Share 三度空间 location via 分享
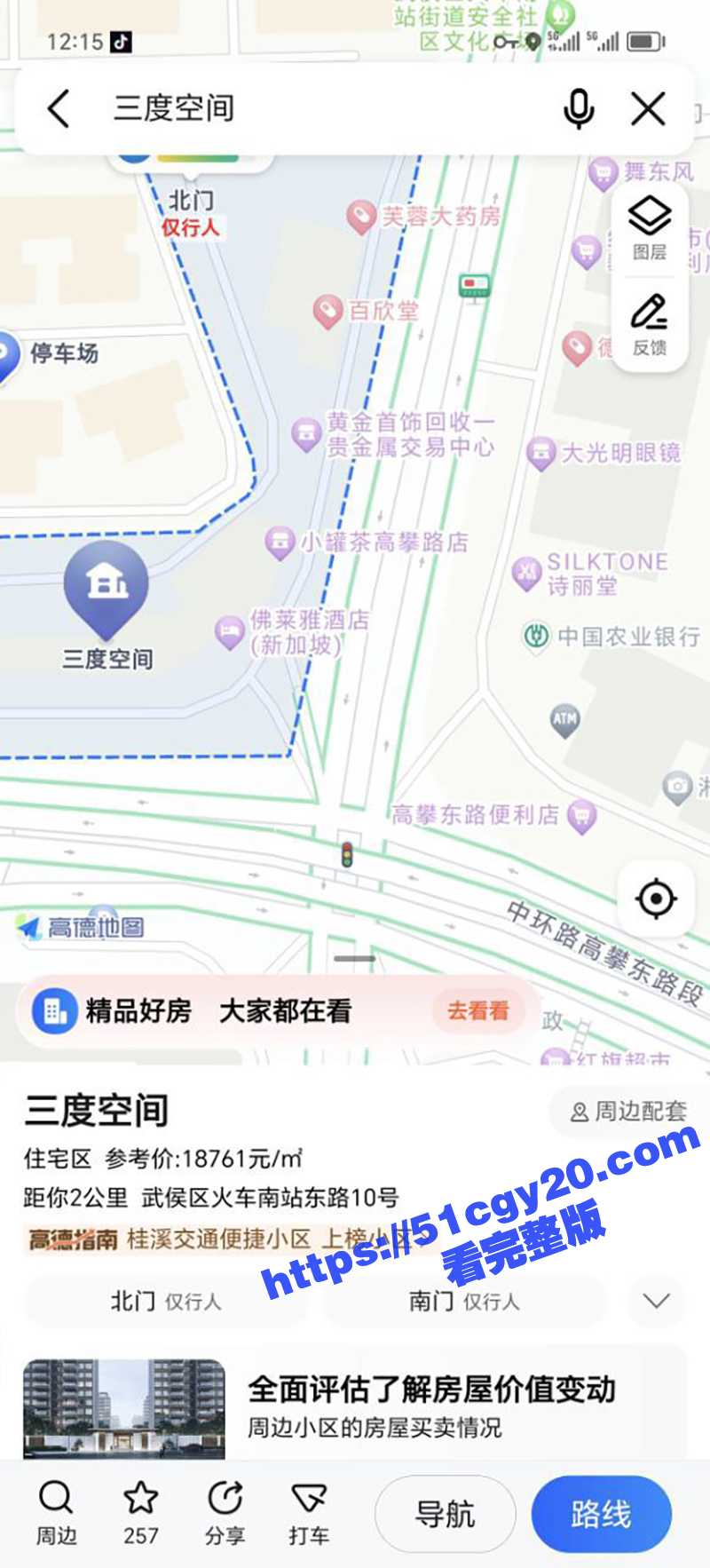Viewport: 710px width, 1568px height. [225, 1513]
